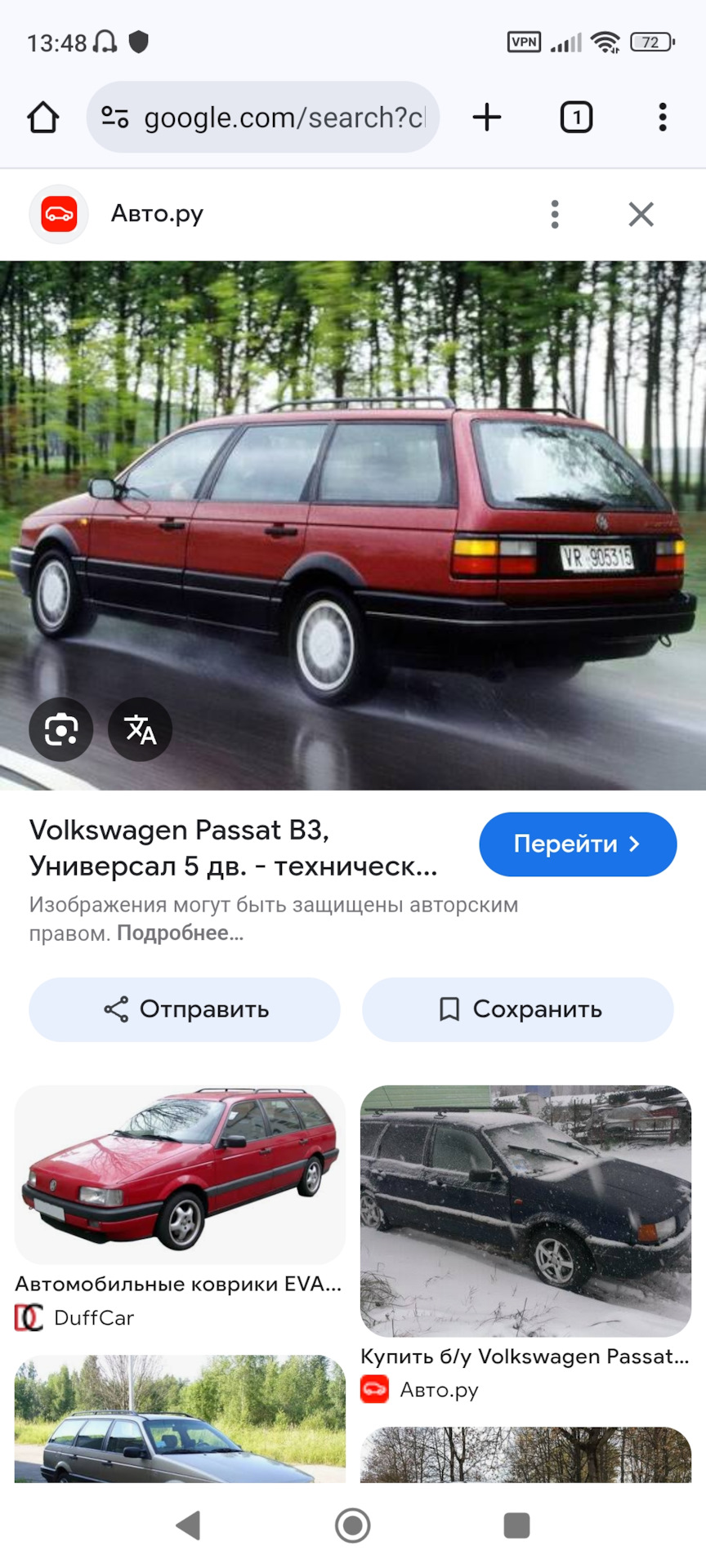Open the Chrome overflow menu
The width and height of the screenshot is (706, 1568).
(x=663, y=118)
